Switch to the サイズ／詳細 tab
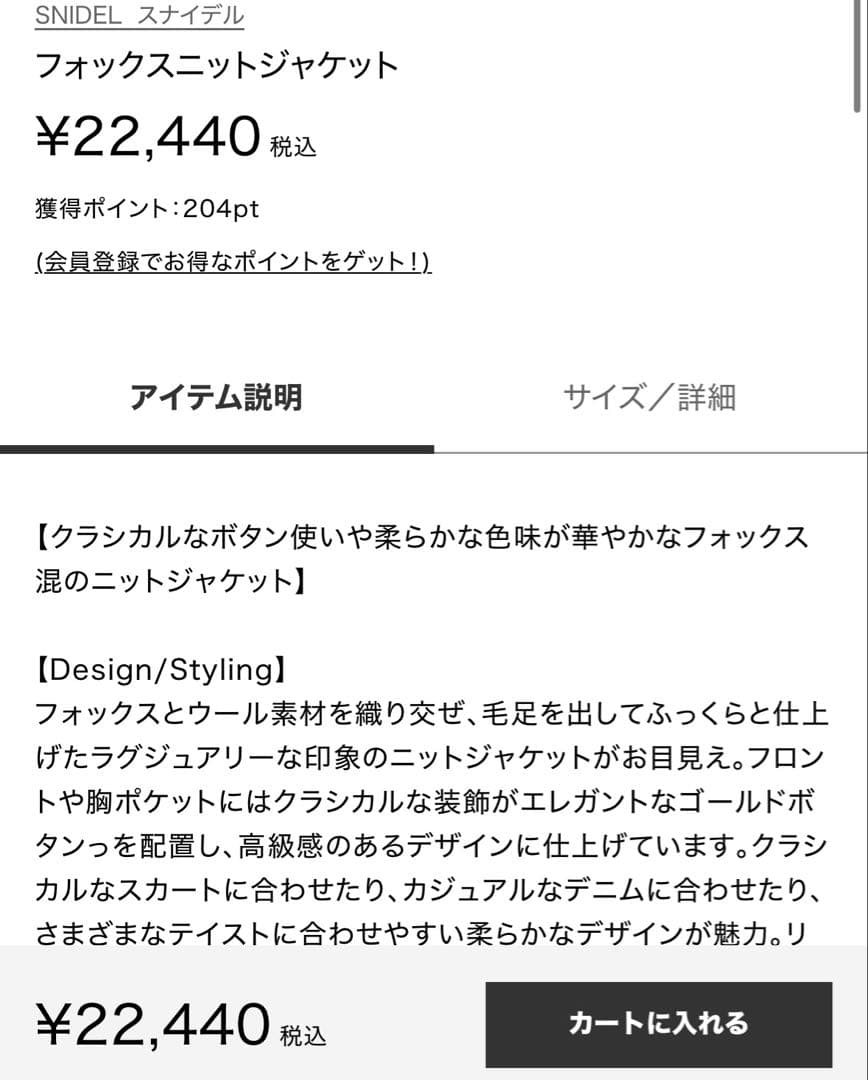 coord(651,398)
